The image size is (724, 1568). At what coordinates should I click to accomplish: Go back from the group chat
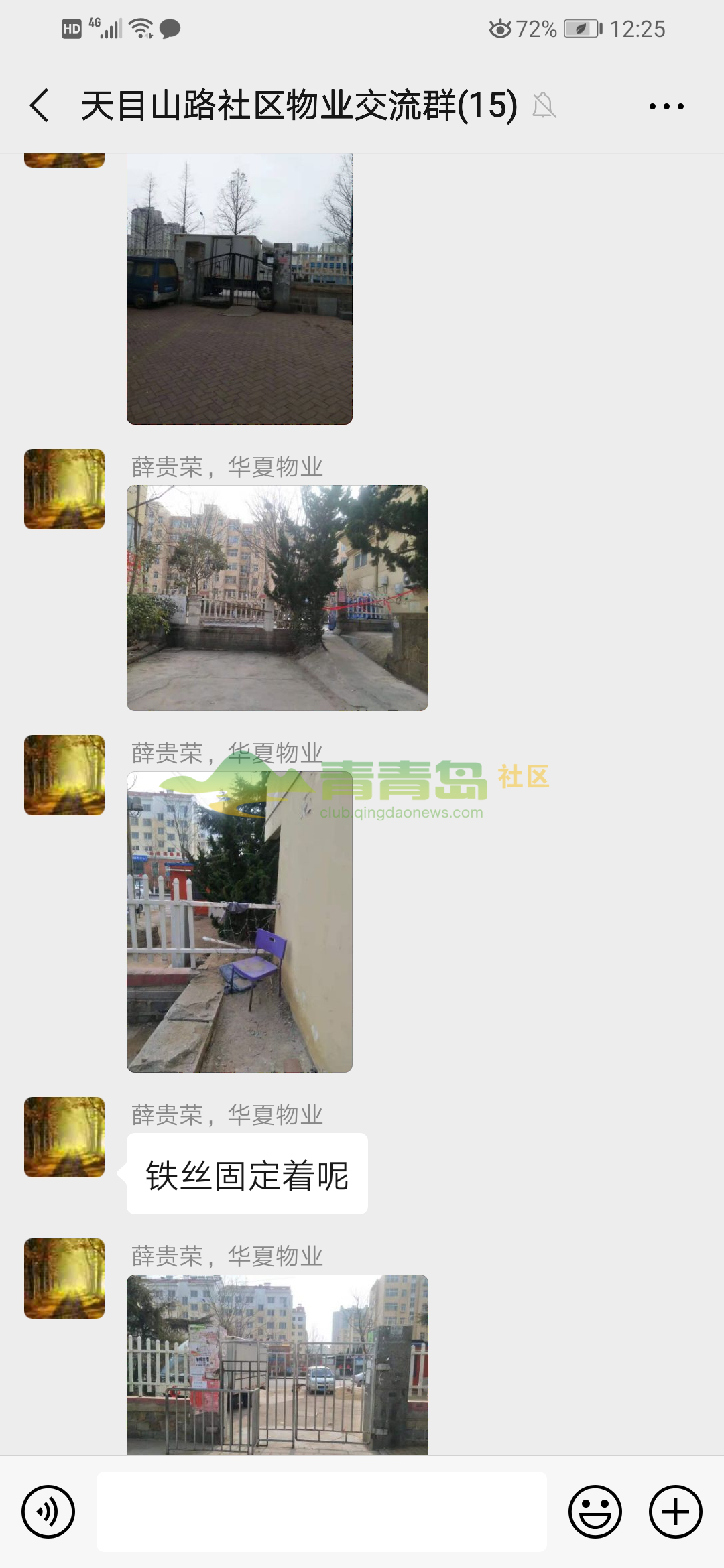40,106
